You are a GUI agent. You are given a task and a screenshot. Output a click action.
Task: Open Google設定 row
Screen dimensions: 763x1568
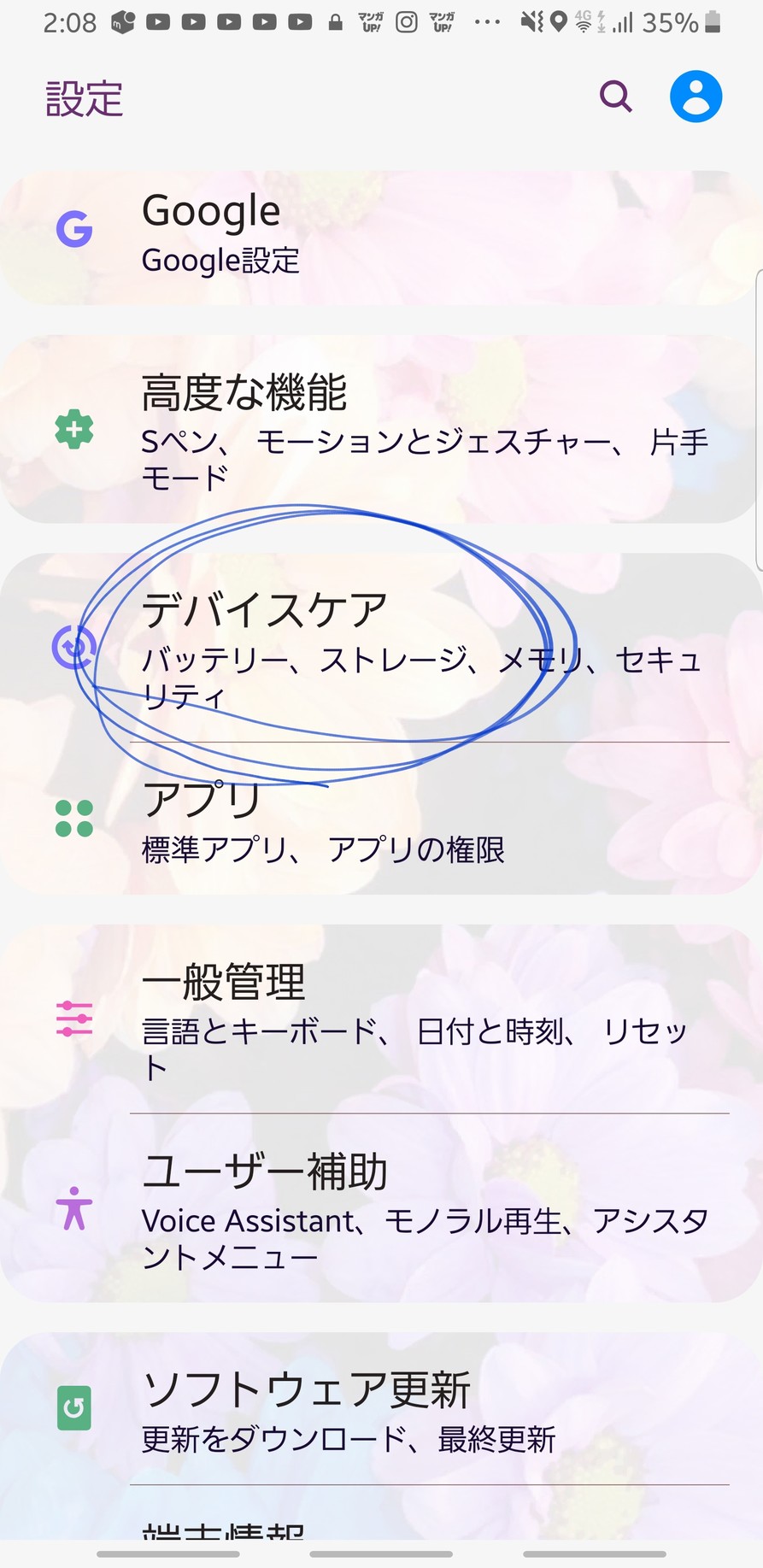click(381, 237)
